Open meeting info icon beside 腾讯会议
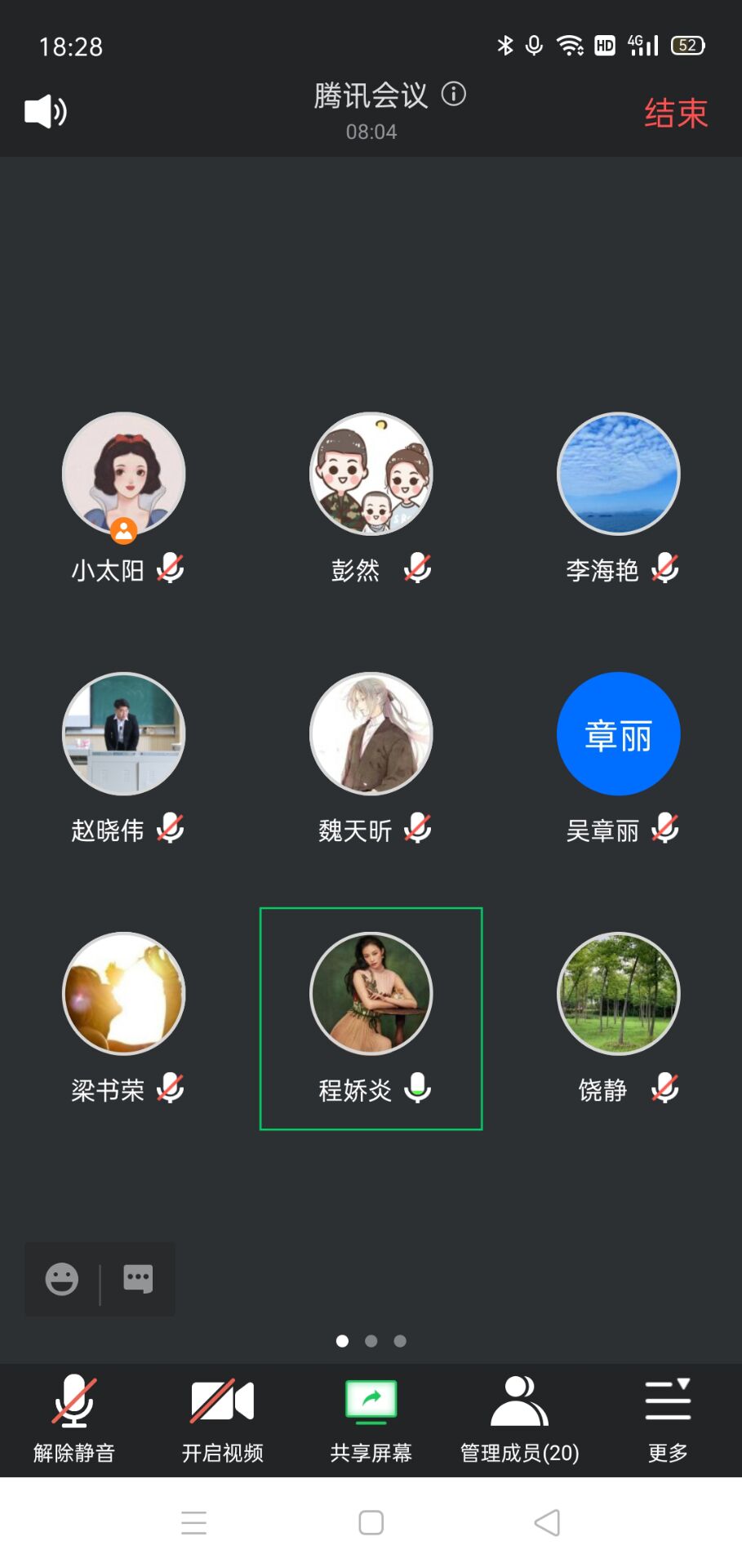 tap(454, 94)
